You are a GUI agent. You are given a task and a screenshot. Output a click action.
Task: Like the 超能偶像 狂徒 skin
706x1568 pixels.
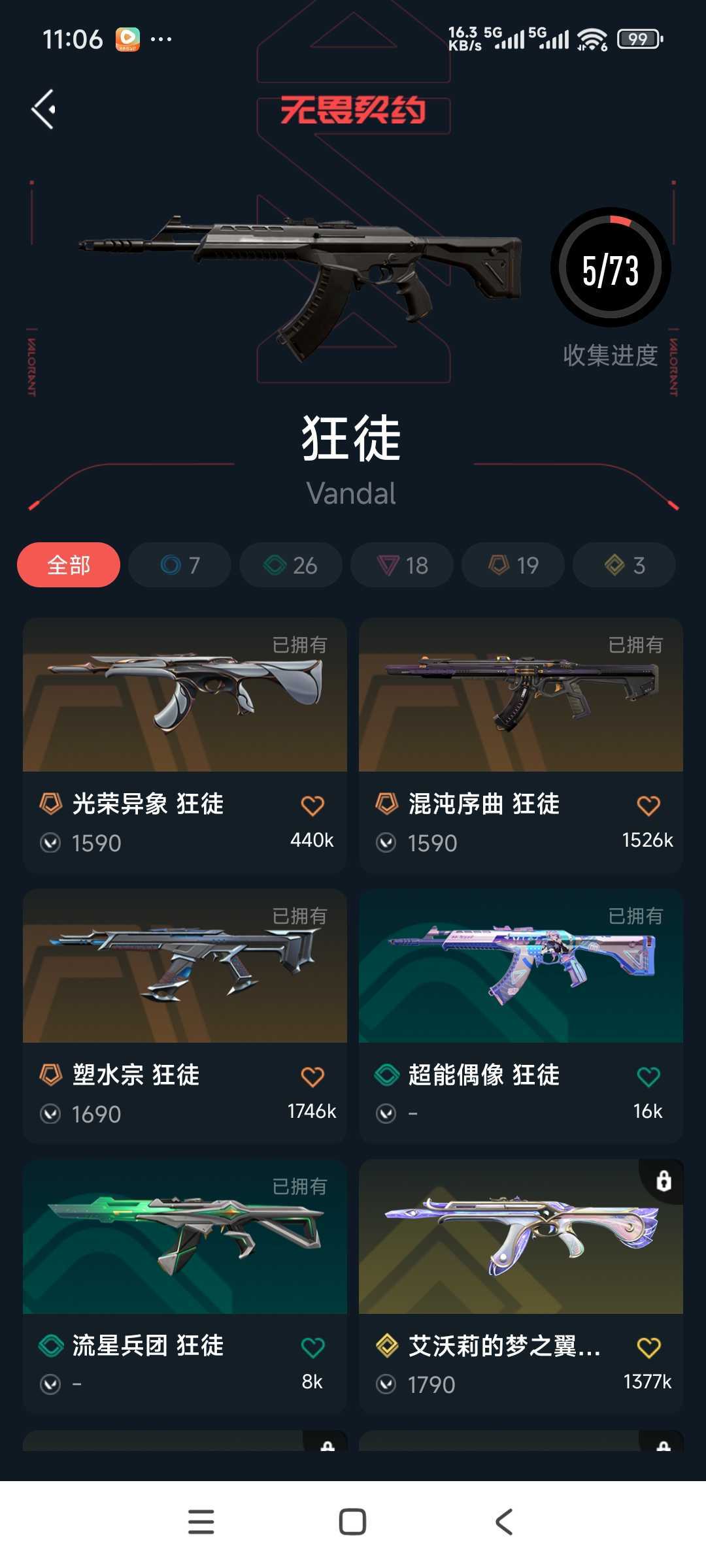648,1077
